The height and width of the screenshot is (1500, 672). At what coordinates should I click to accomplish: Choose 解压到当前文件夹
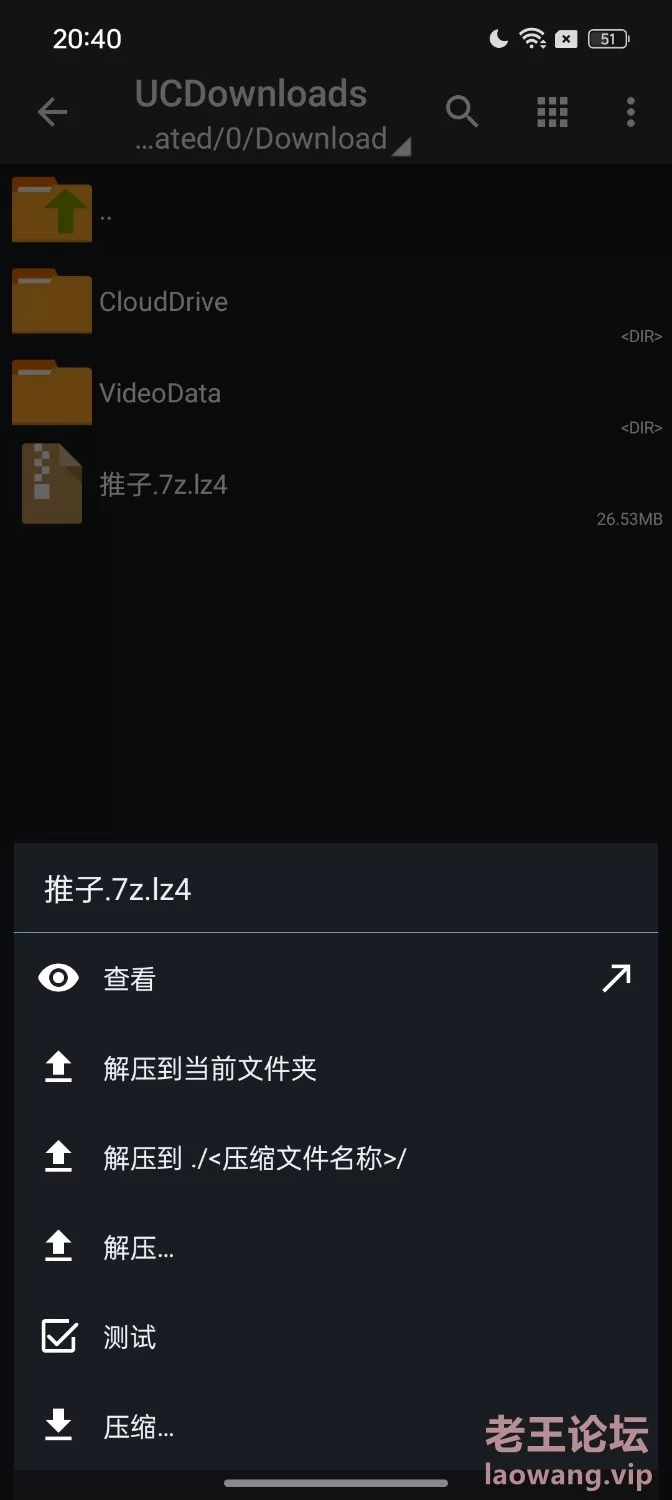point(336,1068)
